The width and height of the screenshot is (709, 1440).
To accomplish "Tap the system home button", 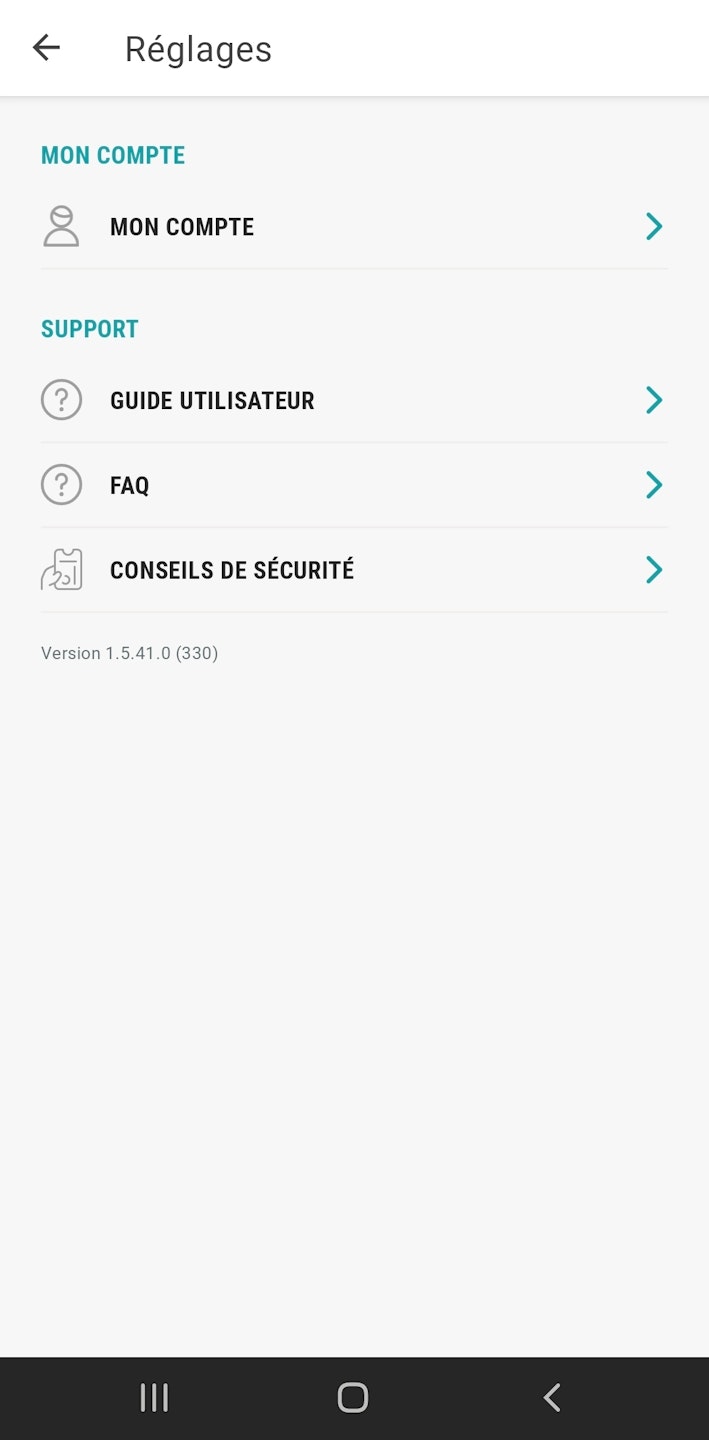I will (353, 1397).
